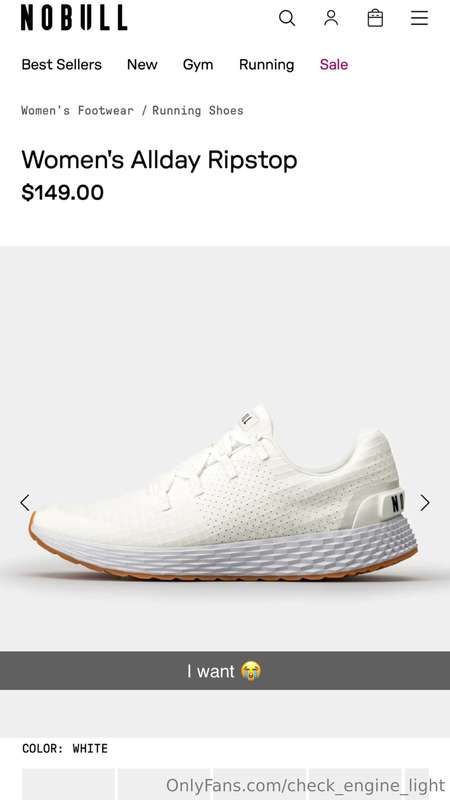The height and width of the screenshot is (800, 450).
Task: Open the account profile icon
Action: coord(331,18)
